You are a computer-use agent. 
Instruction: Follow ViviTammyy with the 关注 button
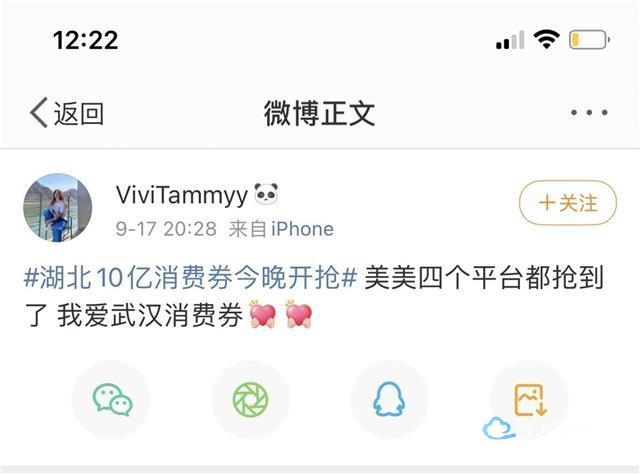(567, 203)
